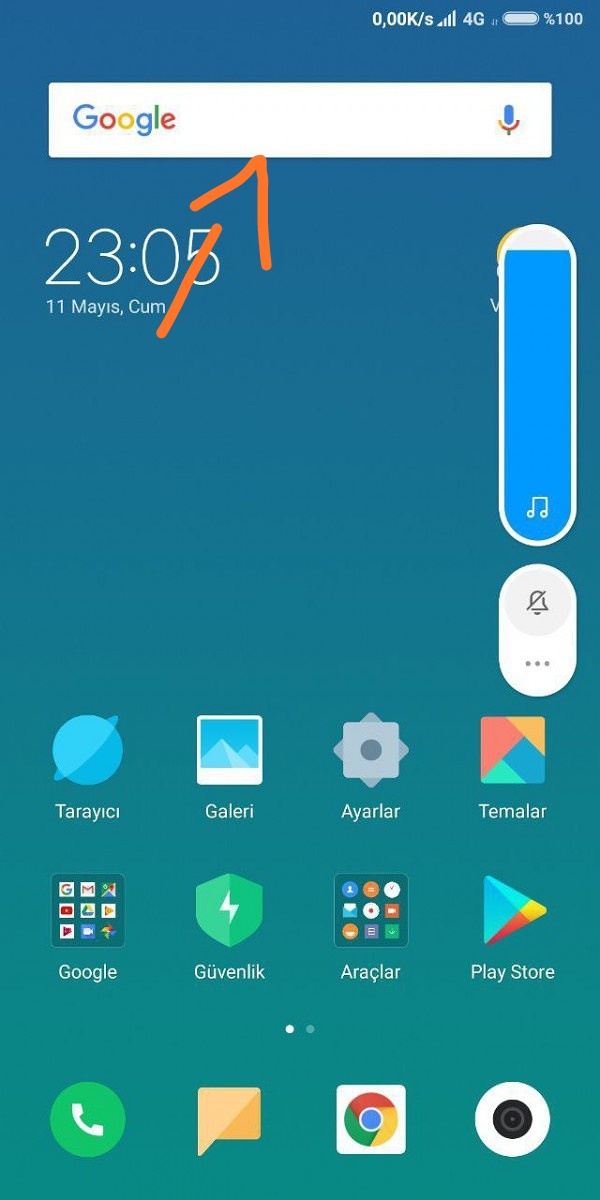
Task: Launch Play Store
Action: tap(513, 928)
